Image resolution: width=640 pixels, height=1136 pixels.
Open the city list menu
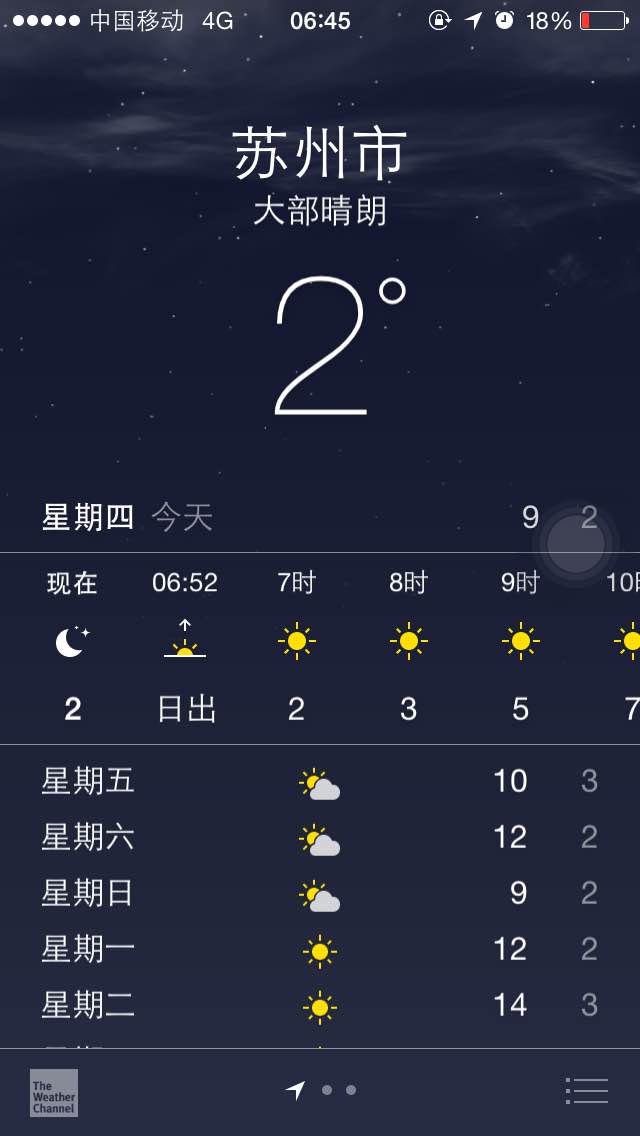[586, 1090]
